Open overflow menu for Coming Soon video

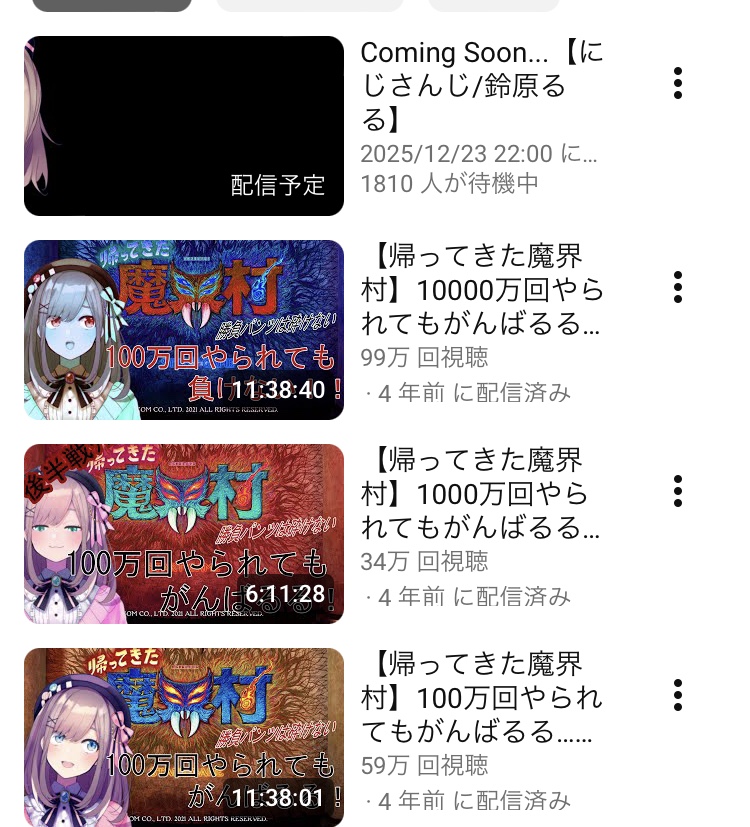[x=678, y=83]
